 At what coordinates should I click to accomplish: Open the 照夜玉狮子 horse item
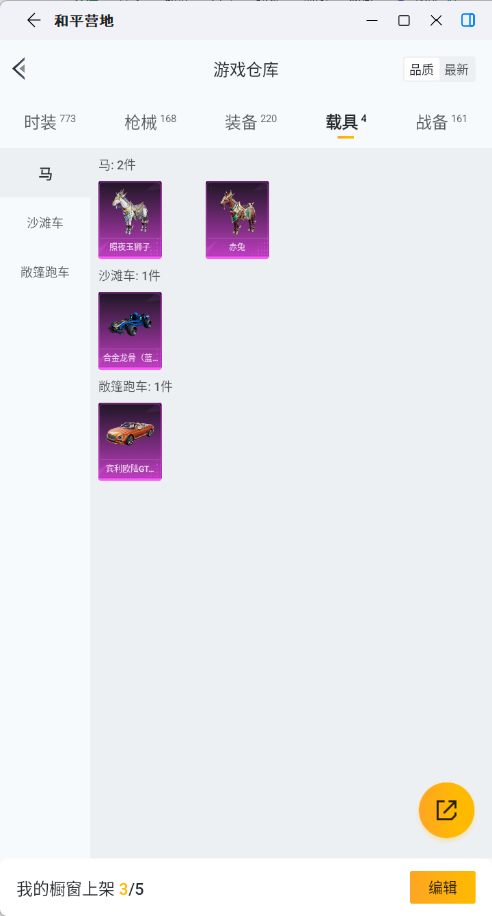[130, 220]
